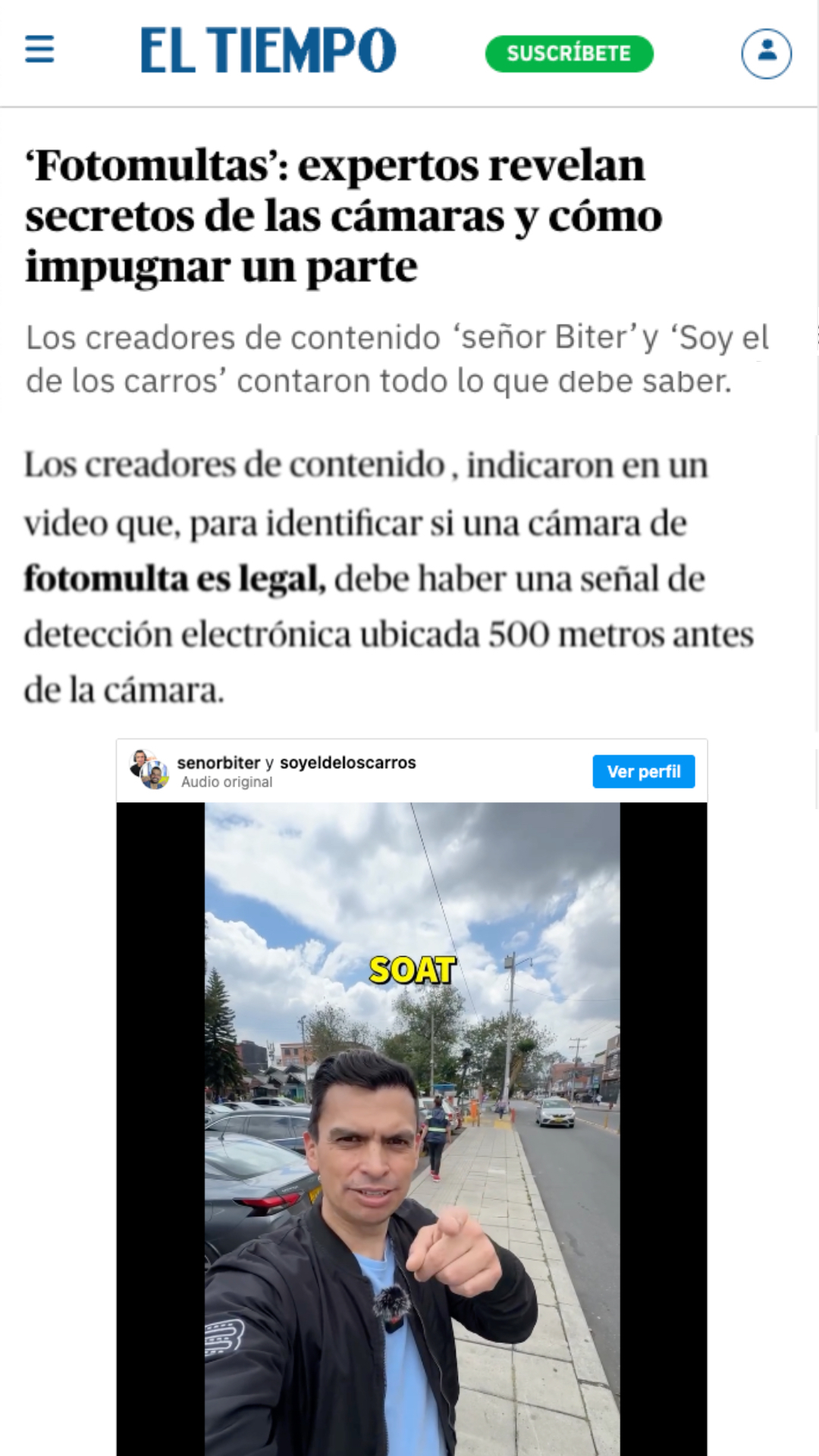Open the soyeldeloscarros account link
Image resolution: width=819 pixels, height=1456 pixels.
[x=347, y=763]
